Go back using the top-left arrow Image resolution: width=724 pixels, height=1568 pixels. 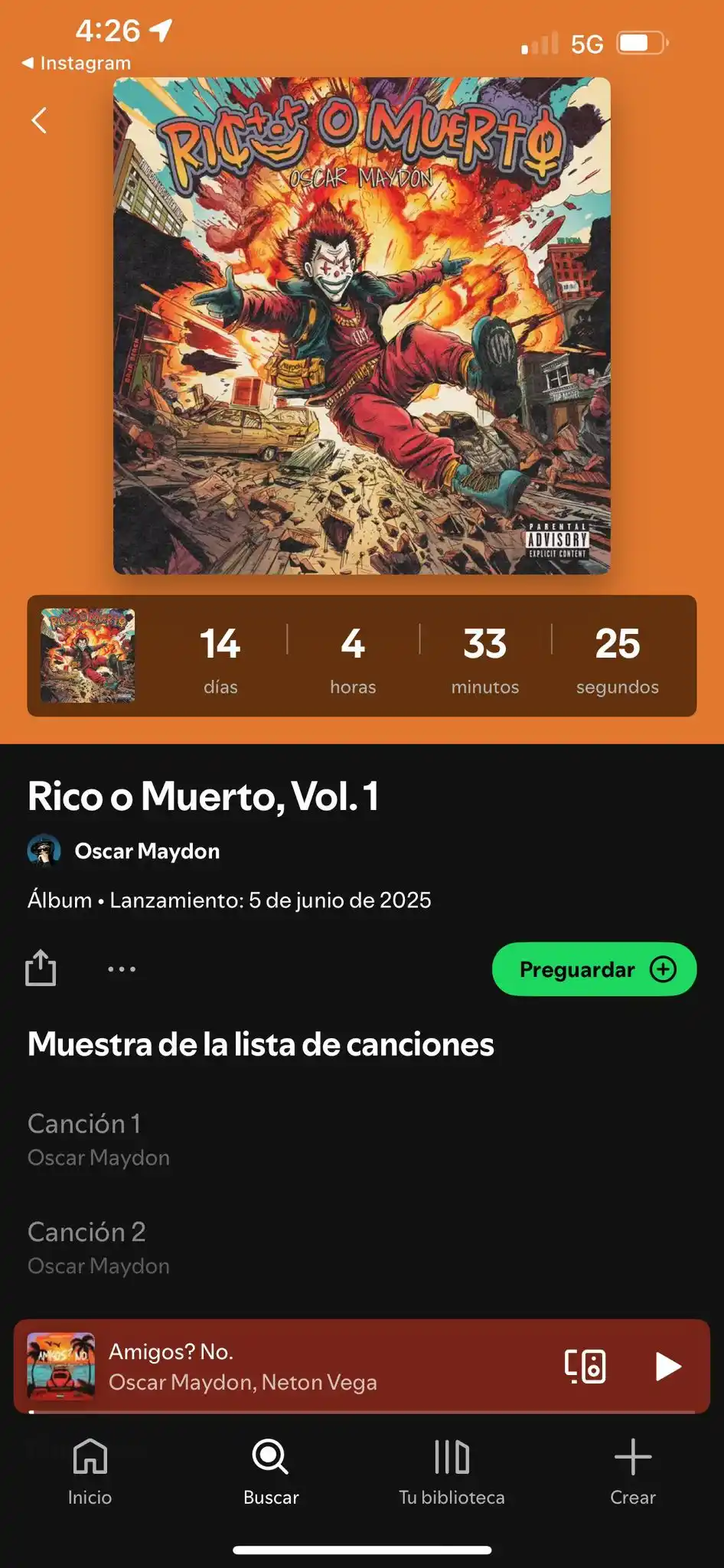click(39, 120)
